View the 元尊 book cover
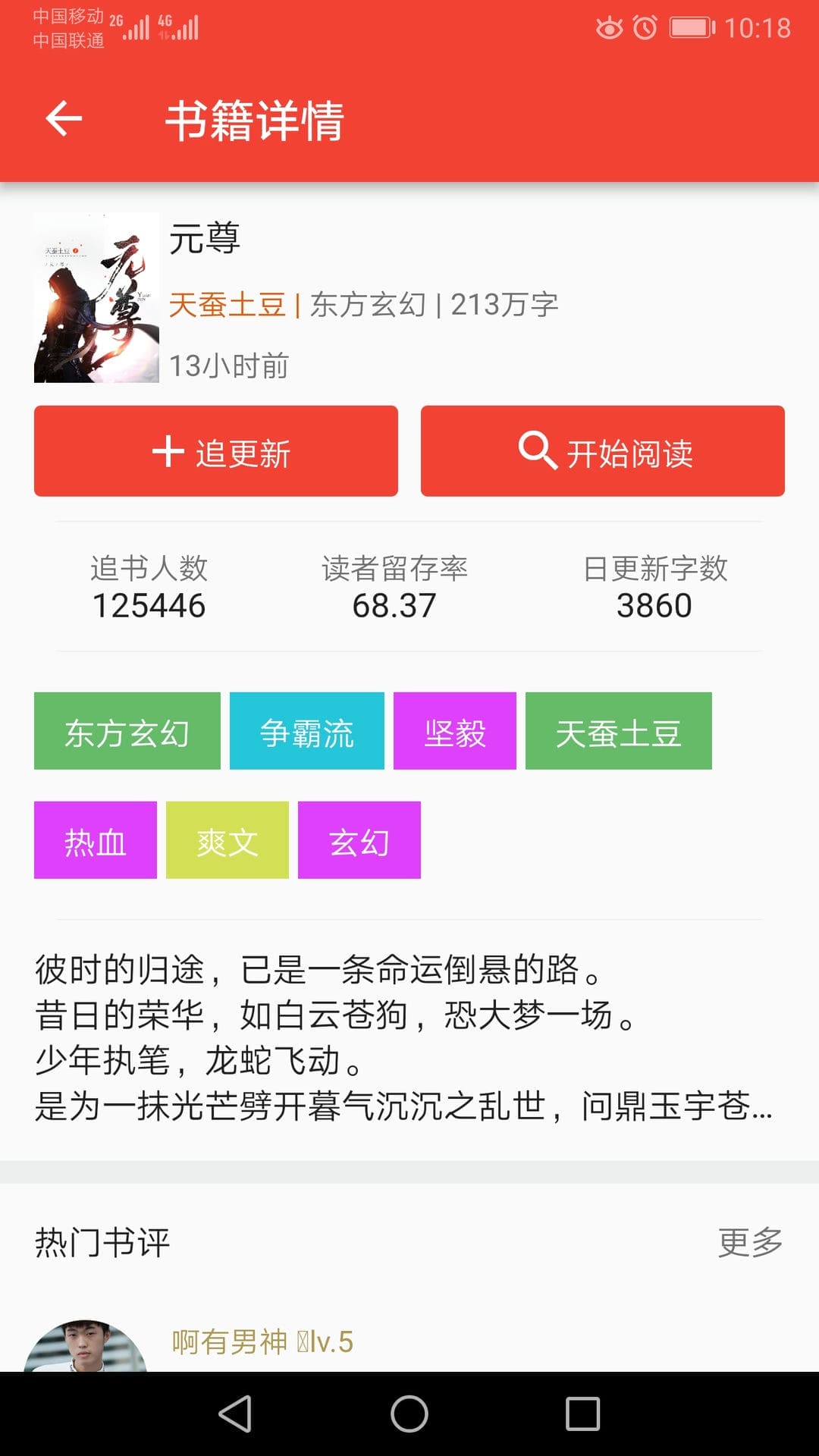The height and width of the screenshot is (1456, 819). 96,297
